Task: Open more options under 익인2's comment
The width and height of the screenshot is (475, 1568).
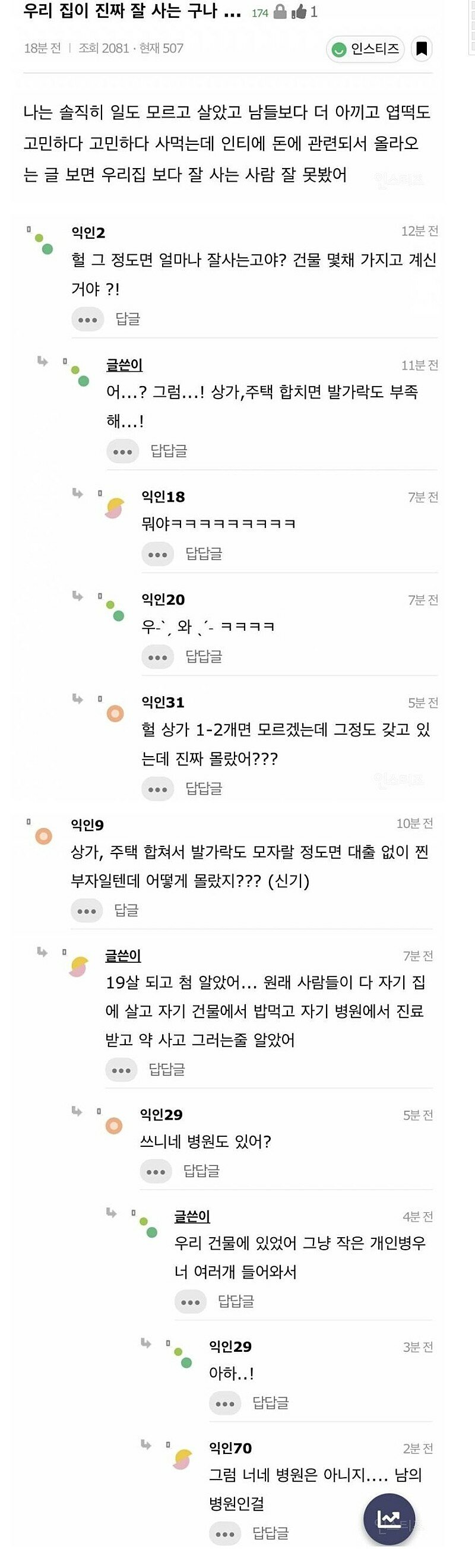Action: coord(88,320)
